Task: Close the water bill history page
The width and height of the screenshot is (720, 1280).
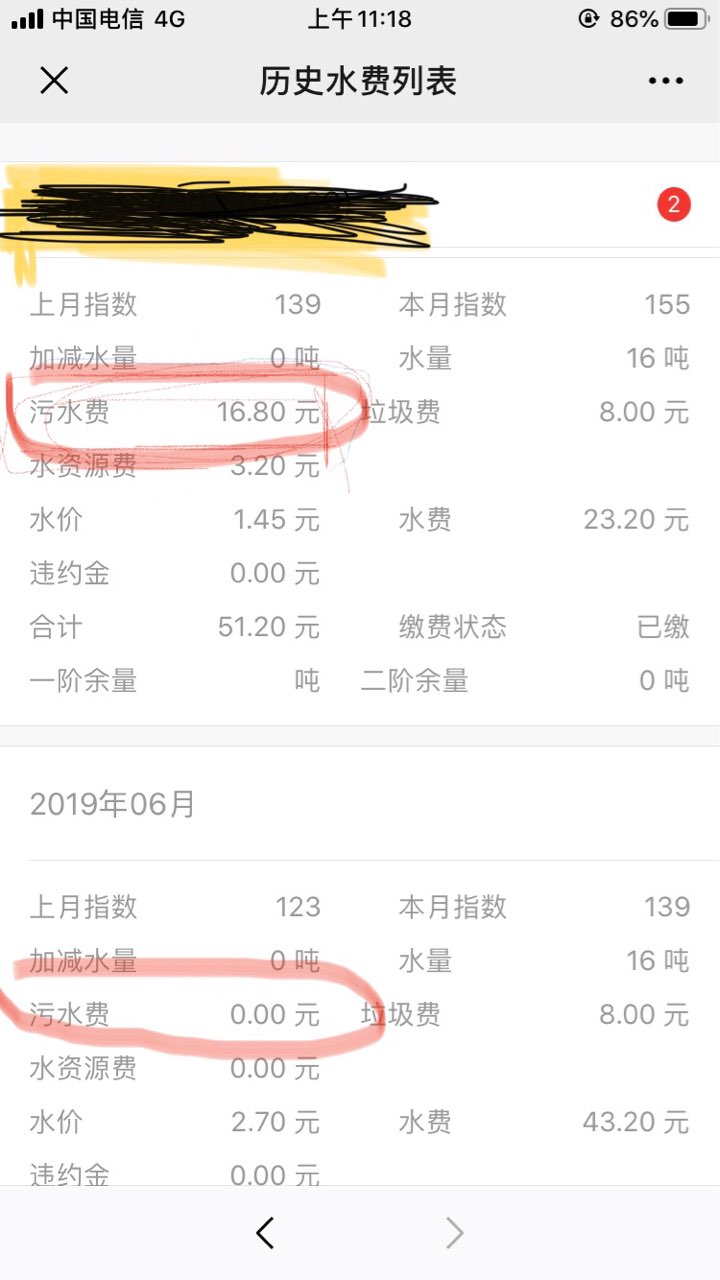Action: (54, 80)
